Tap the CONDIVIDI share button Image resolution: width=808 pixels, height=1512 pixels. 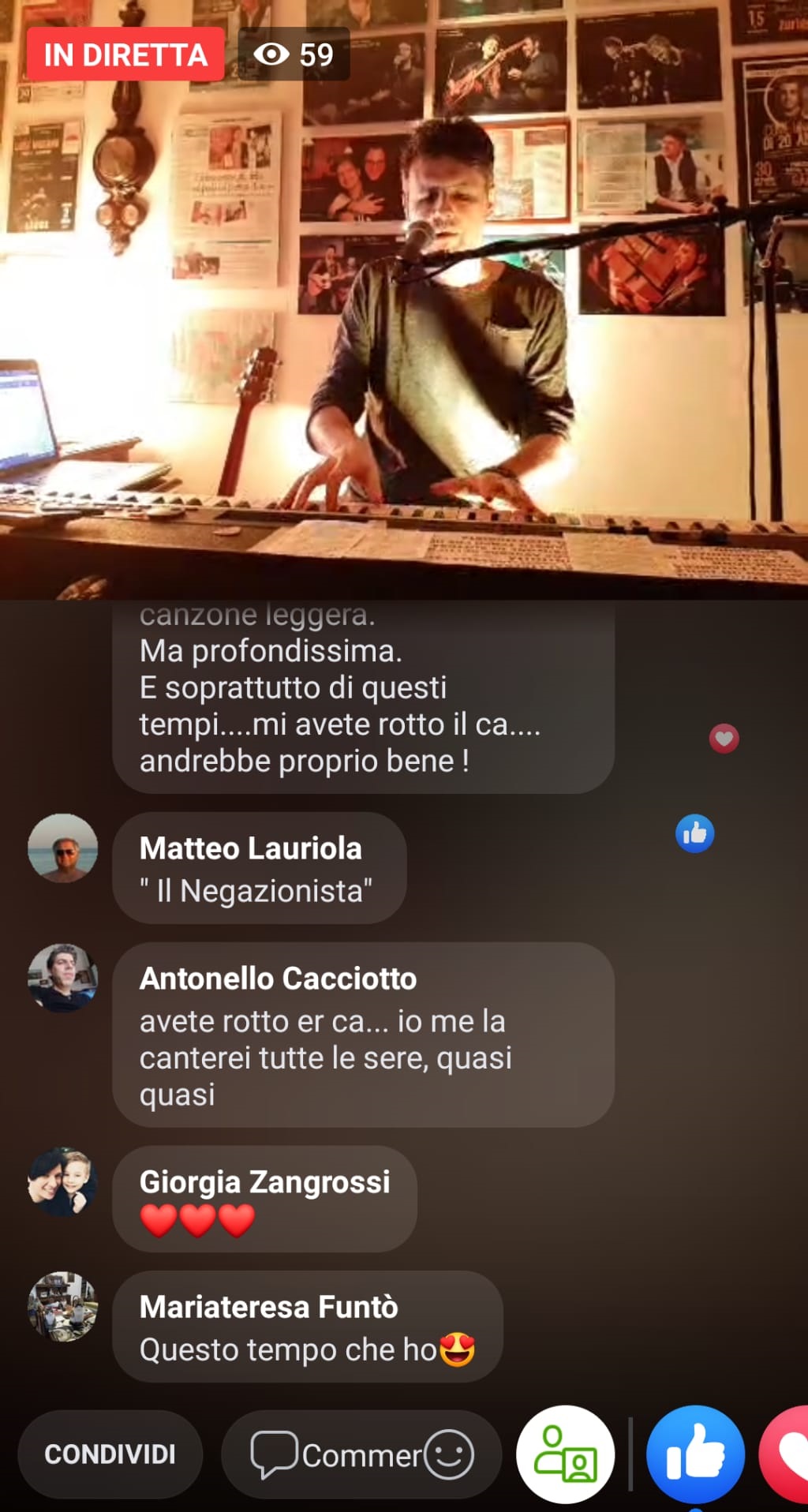tap(110, 1454)
